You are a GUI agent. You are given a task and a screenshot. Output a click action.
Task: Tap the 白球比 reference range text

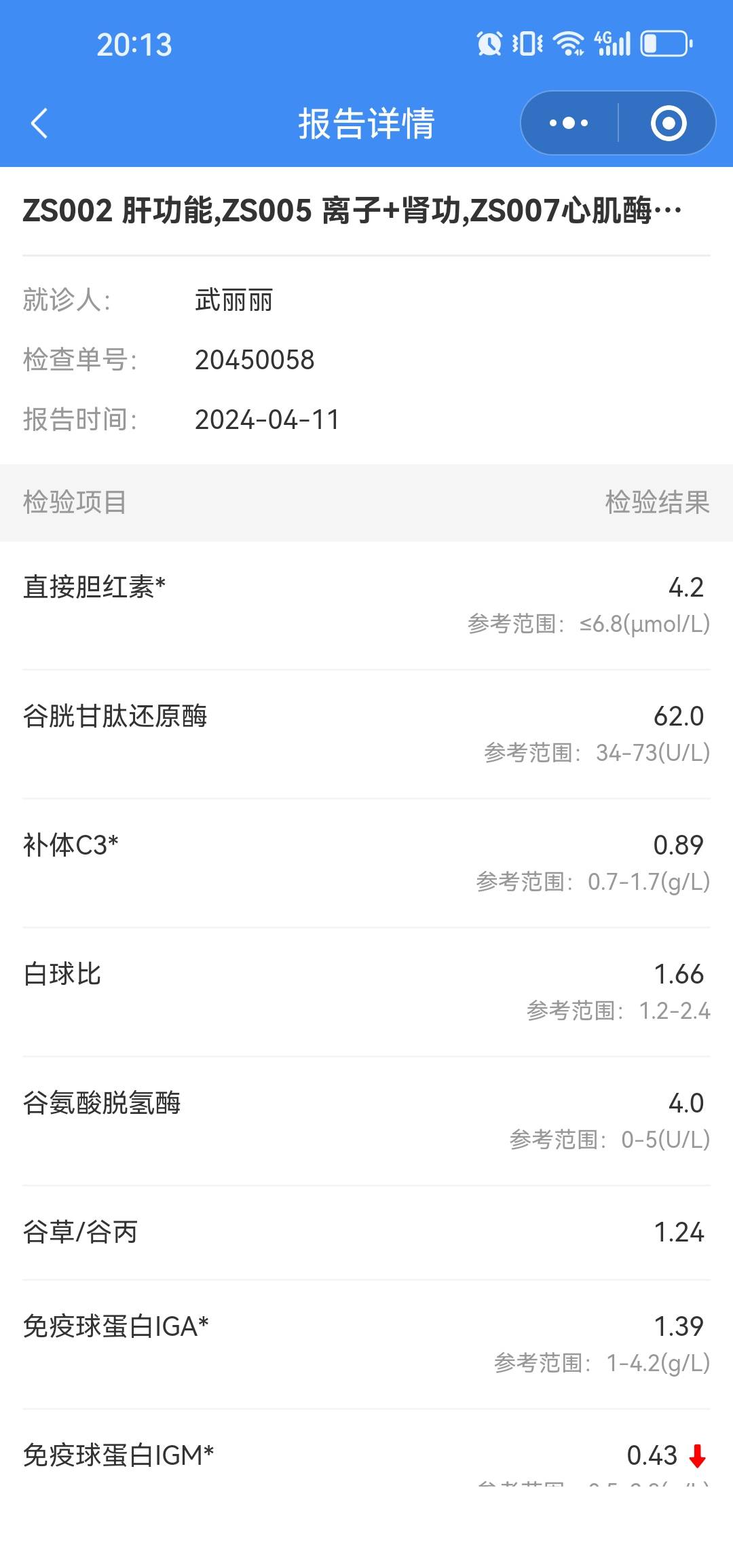coord(618,1010)
